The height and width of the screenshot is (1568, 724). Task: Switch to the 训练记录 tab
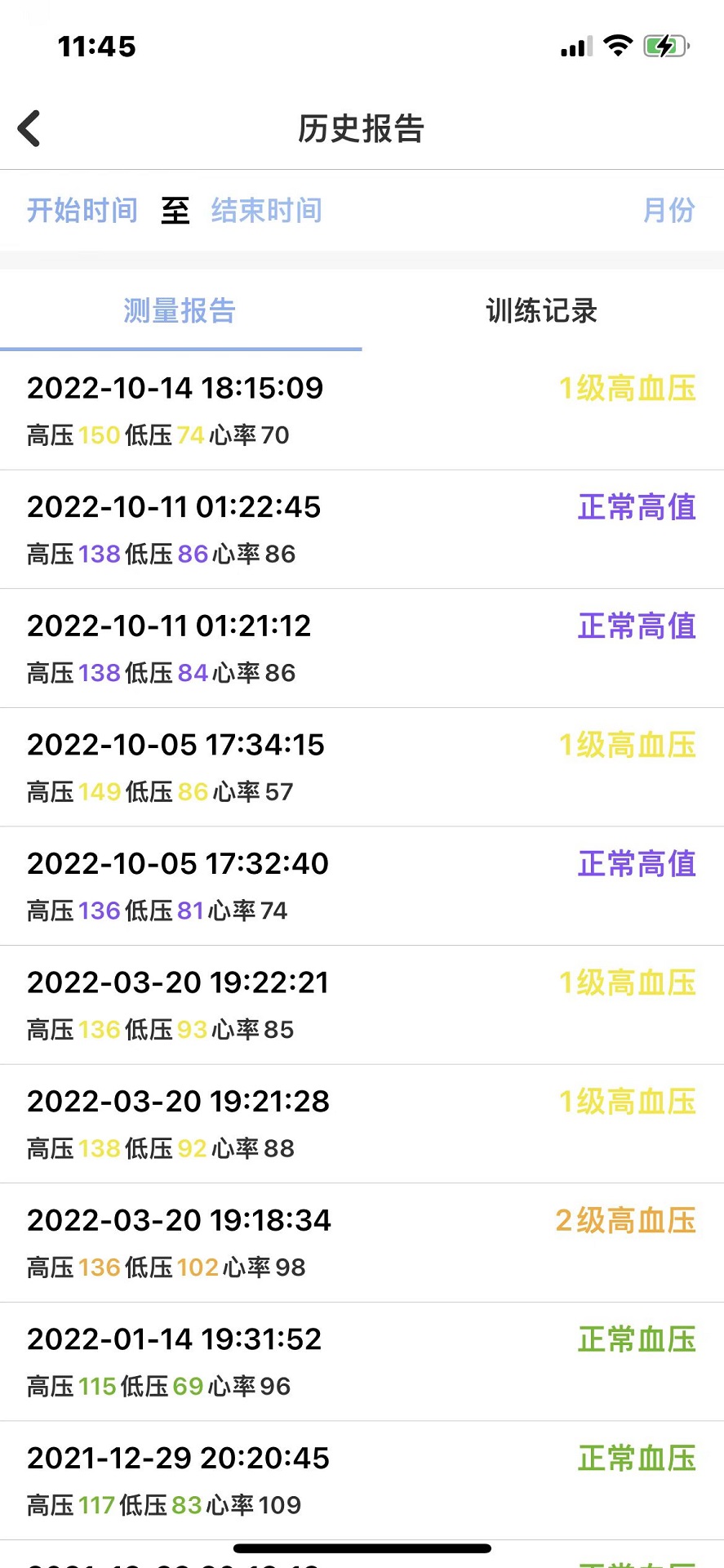tap(540, 311)
